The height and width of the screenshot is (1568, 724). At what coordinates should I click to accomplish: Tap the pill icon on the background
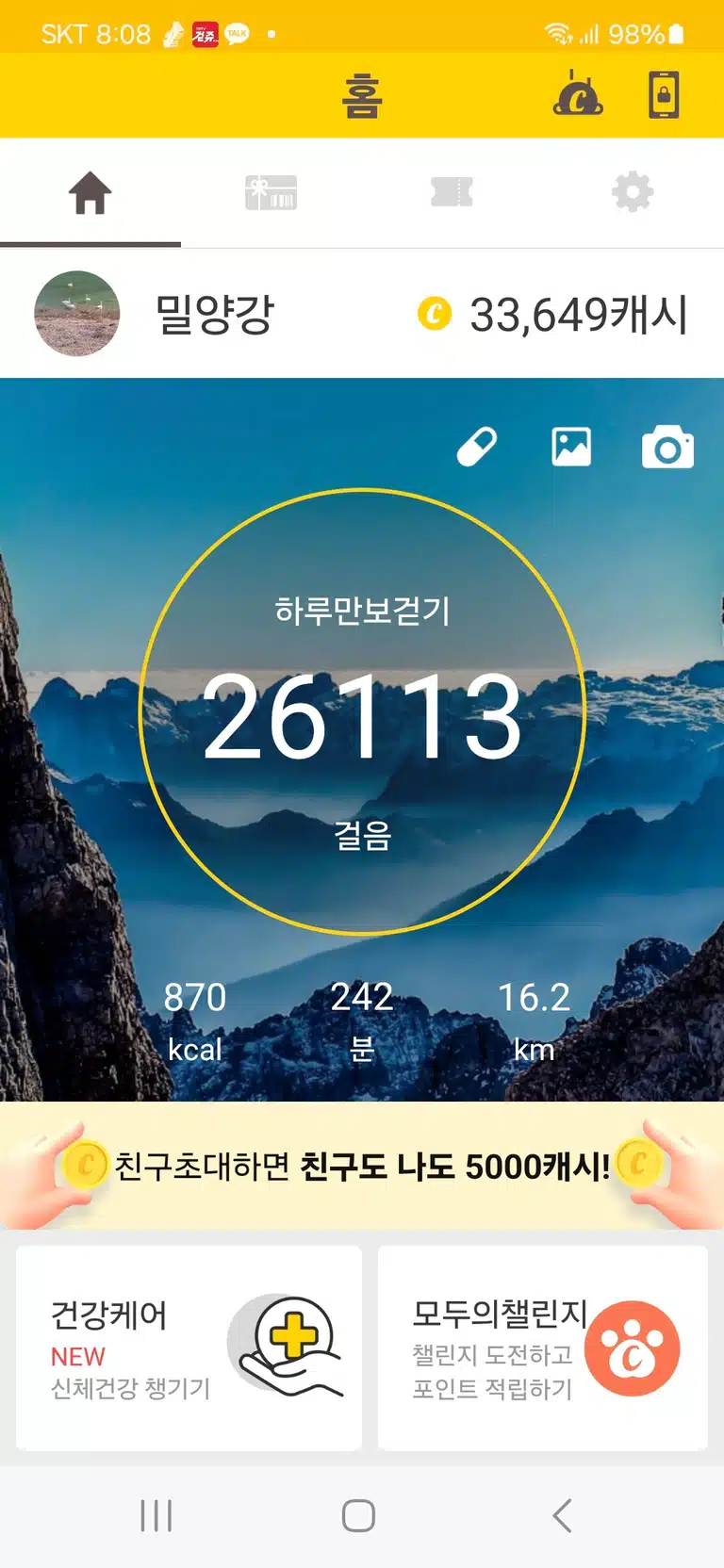pos(477,447)
